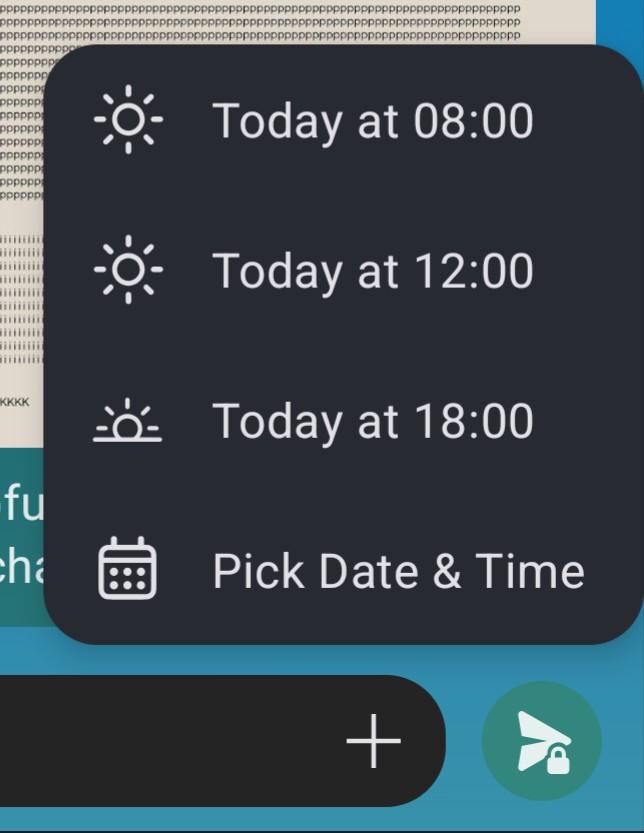The image size is (644, 833).
Task: Send the encrypted message
Action: click(x=541, y=742)
